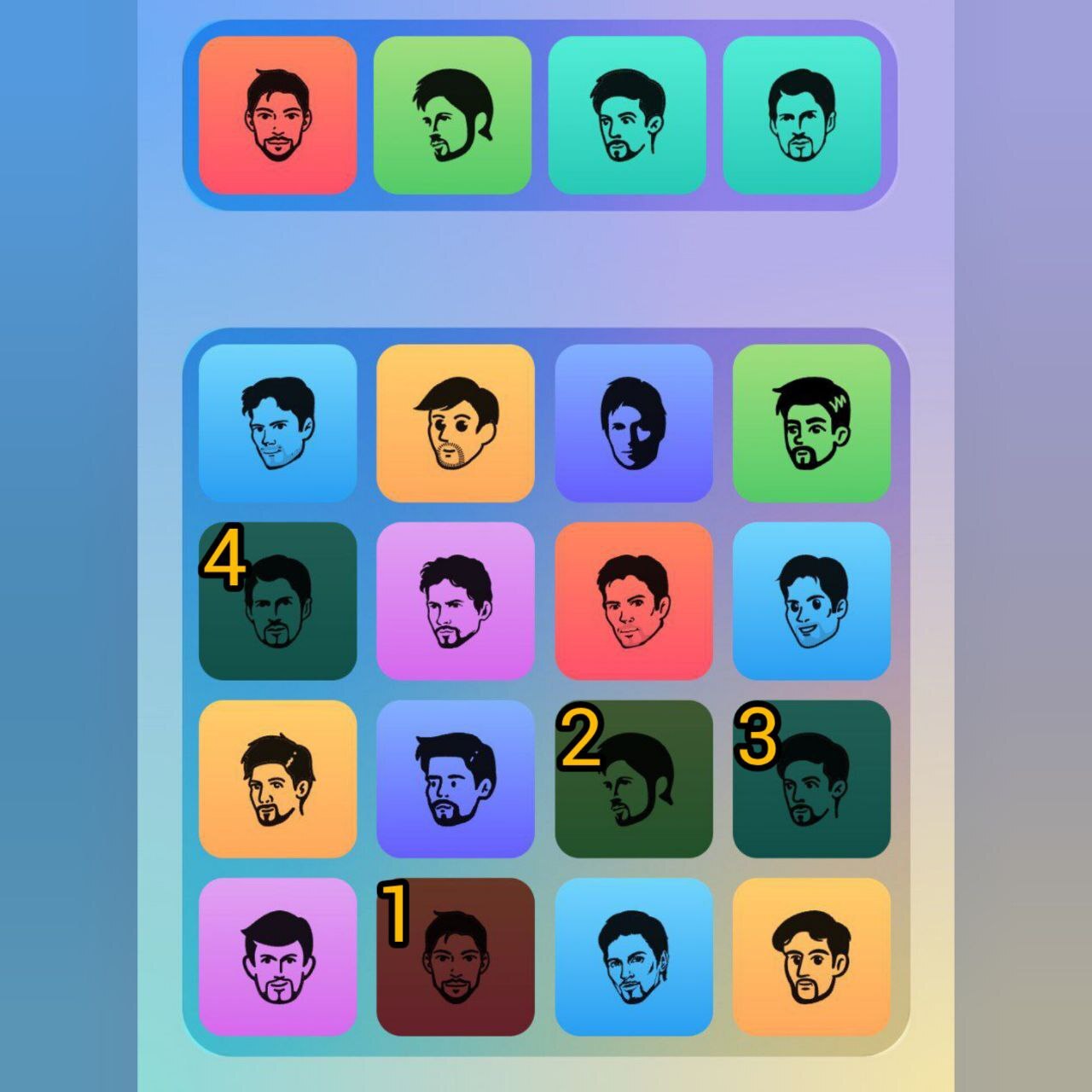Pick the violet tile with half-shadowed face
Viewport: 1092px width, 1092px height.
tap(634, 423)
